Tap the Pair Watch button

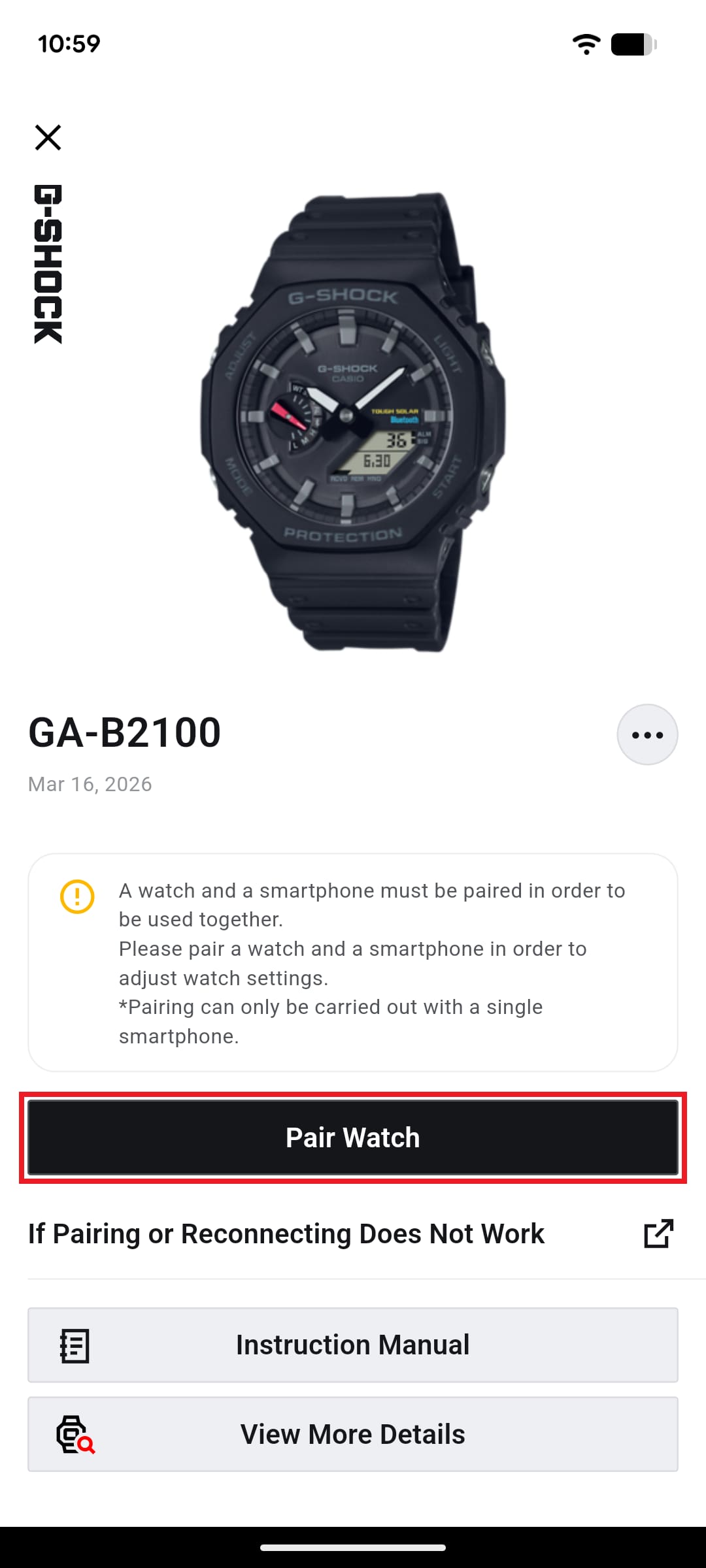coord(353,1137)
